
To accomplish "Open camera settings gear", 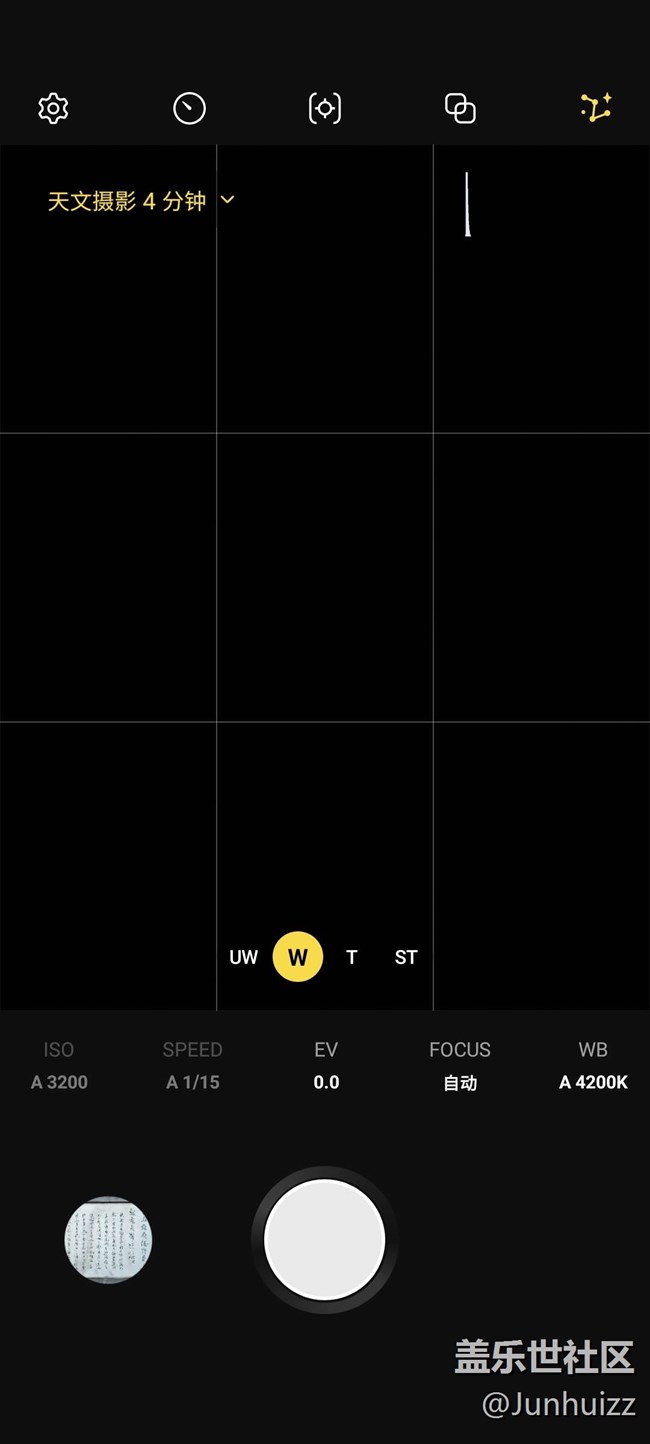I will [x=53, y=108].
